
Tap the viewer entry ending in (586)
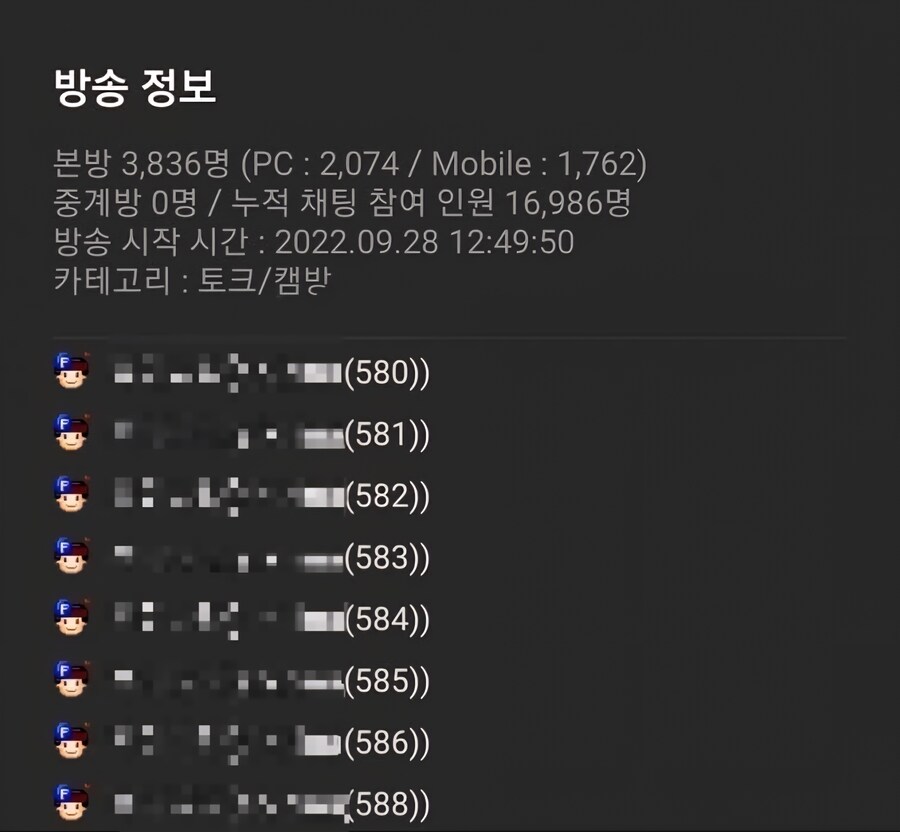point(270,742)
